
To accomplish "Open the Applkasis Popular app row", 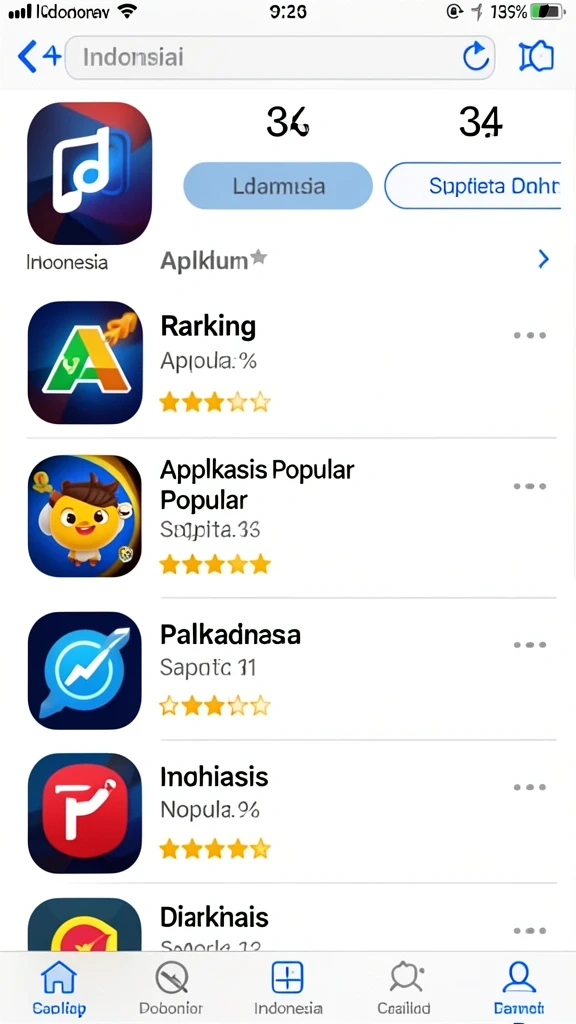I will [x=292, y=516].
